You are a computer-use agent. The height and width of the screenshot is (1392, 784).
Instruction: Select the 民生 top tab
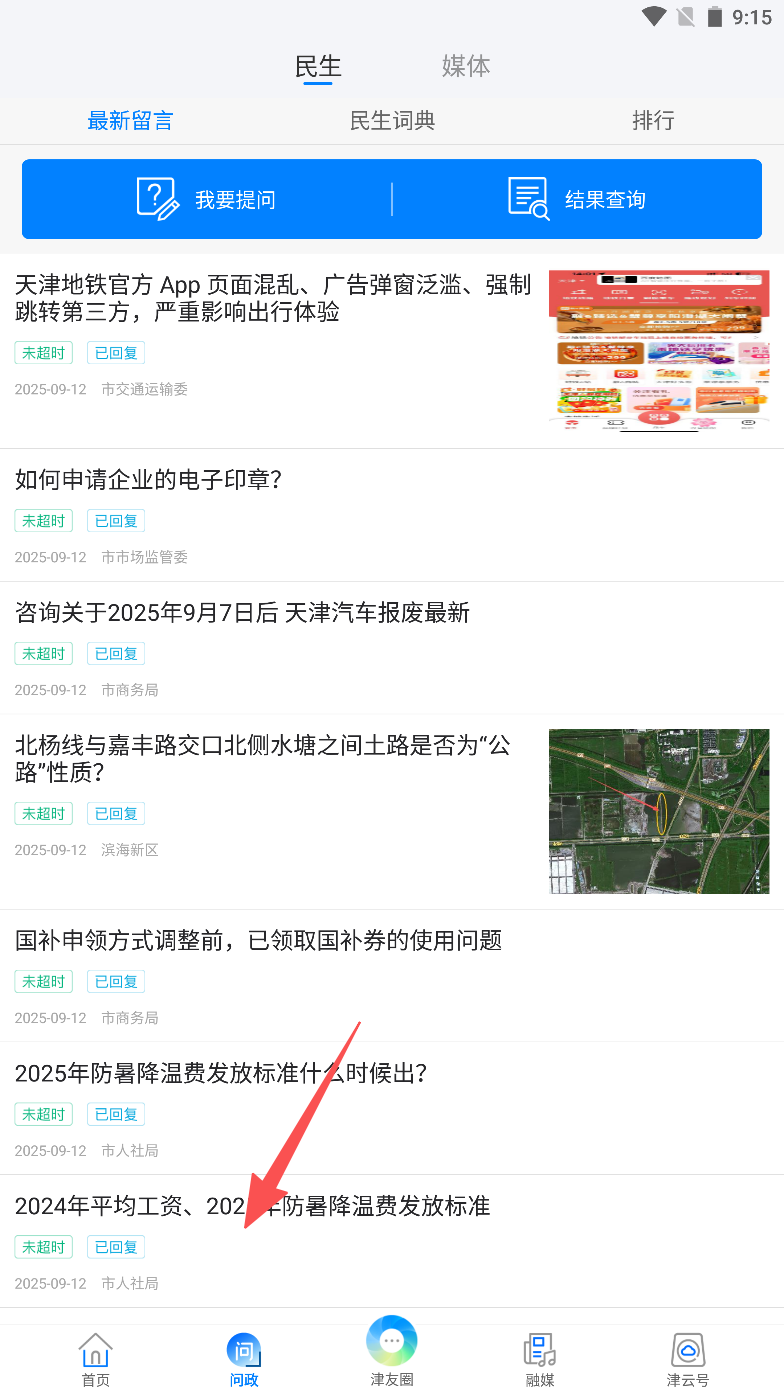(318, 66)
